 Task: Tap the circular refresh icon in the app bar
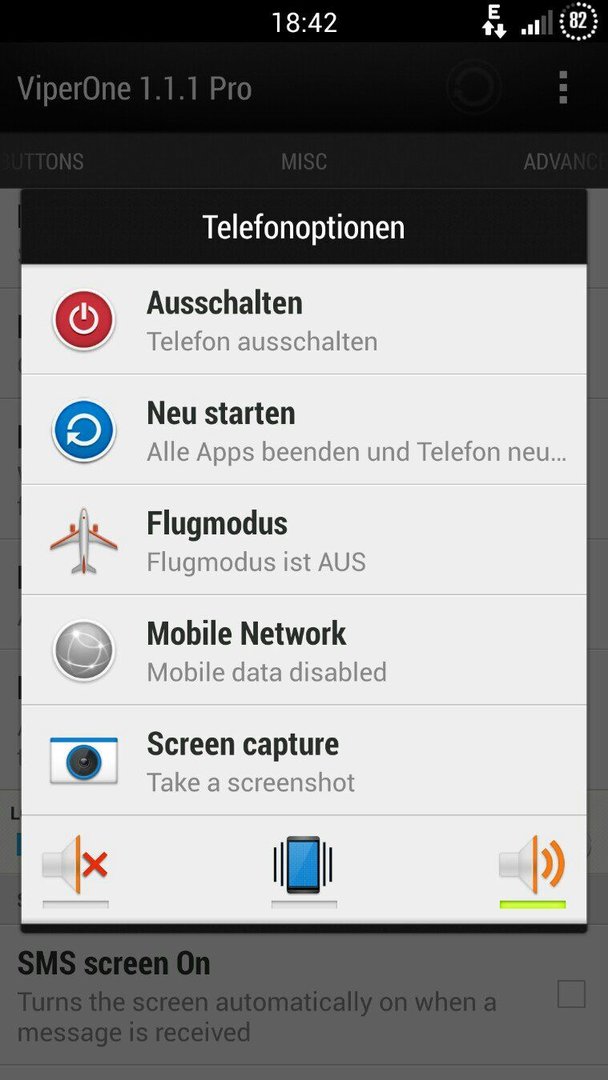tap(473, 87)
